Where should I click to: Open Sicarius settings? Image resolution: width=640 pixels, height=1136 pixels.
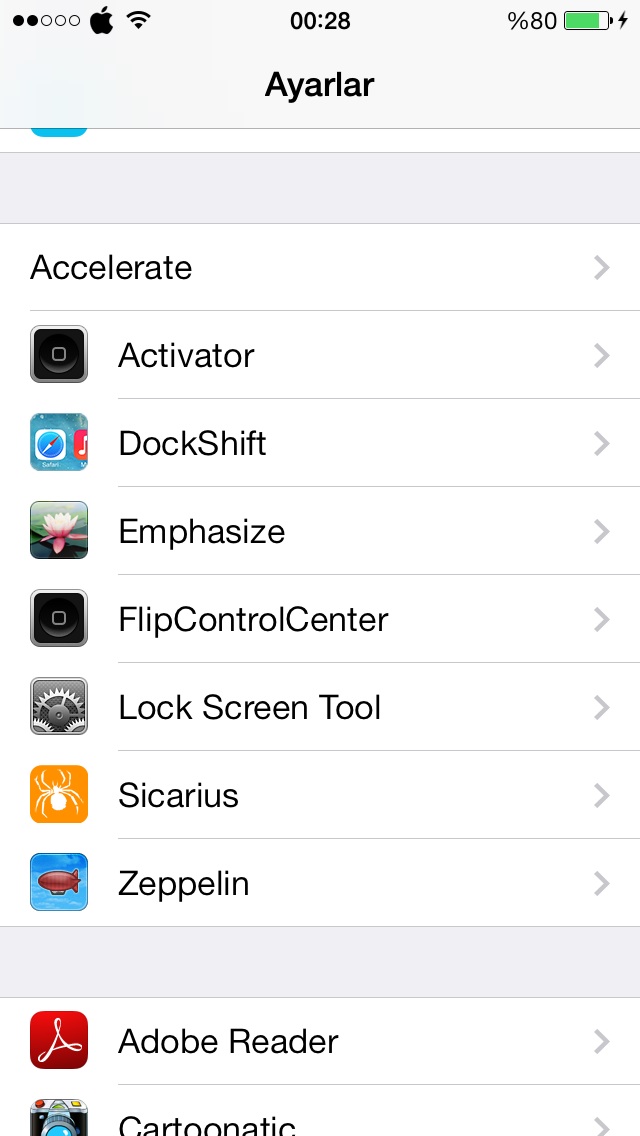point(320,795)
